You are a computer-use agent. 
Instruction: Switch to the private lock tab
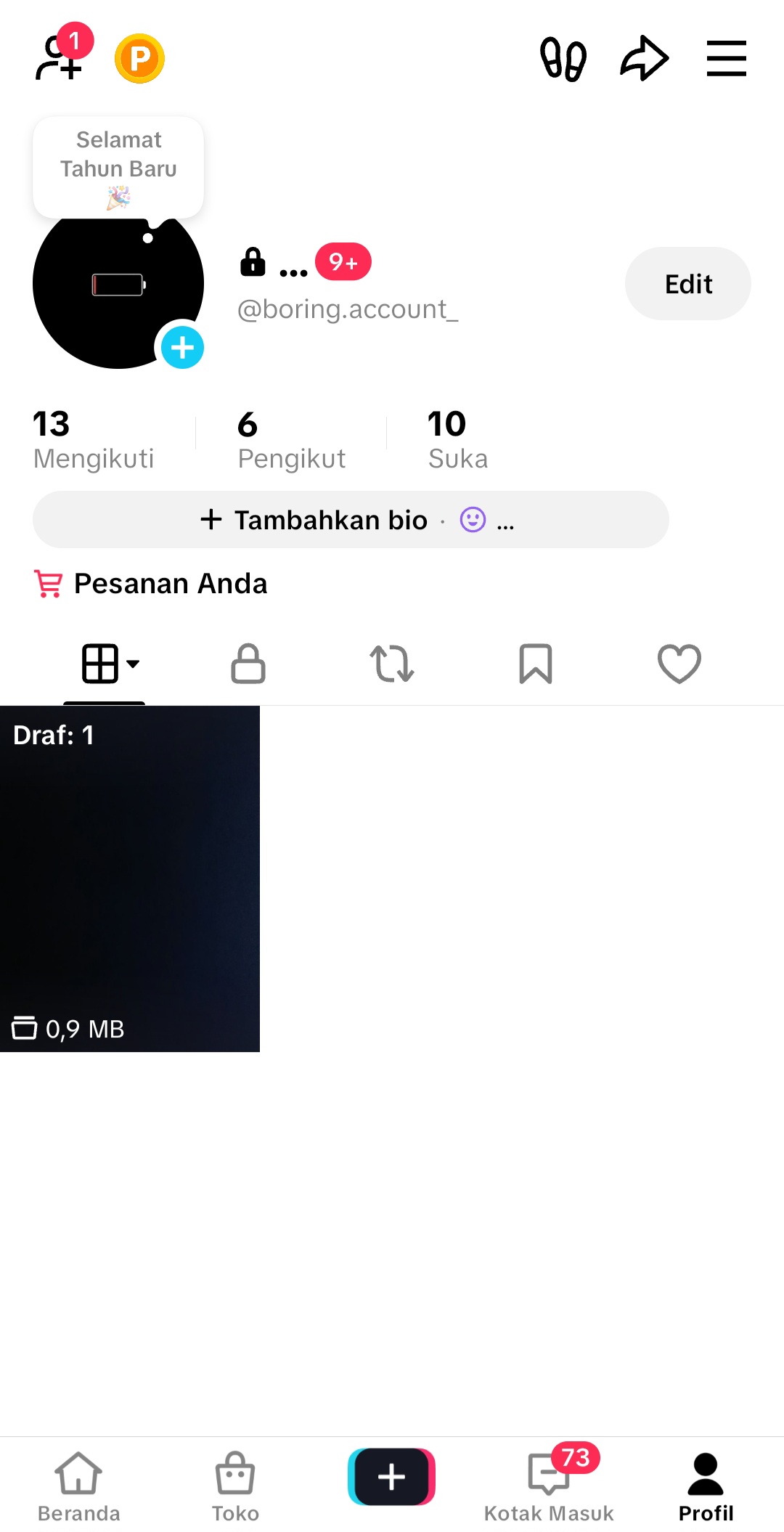pos(248,664)
